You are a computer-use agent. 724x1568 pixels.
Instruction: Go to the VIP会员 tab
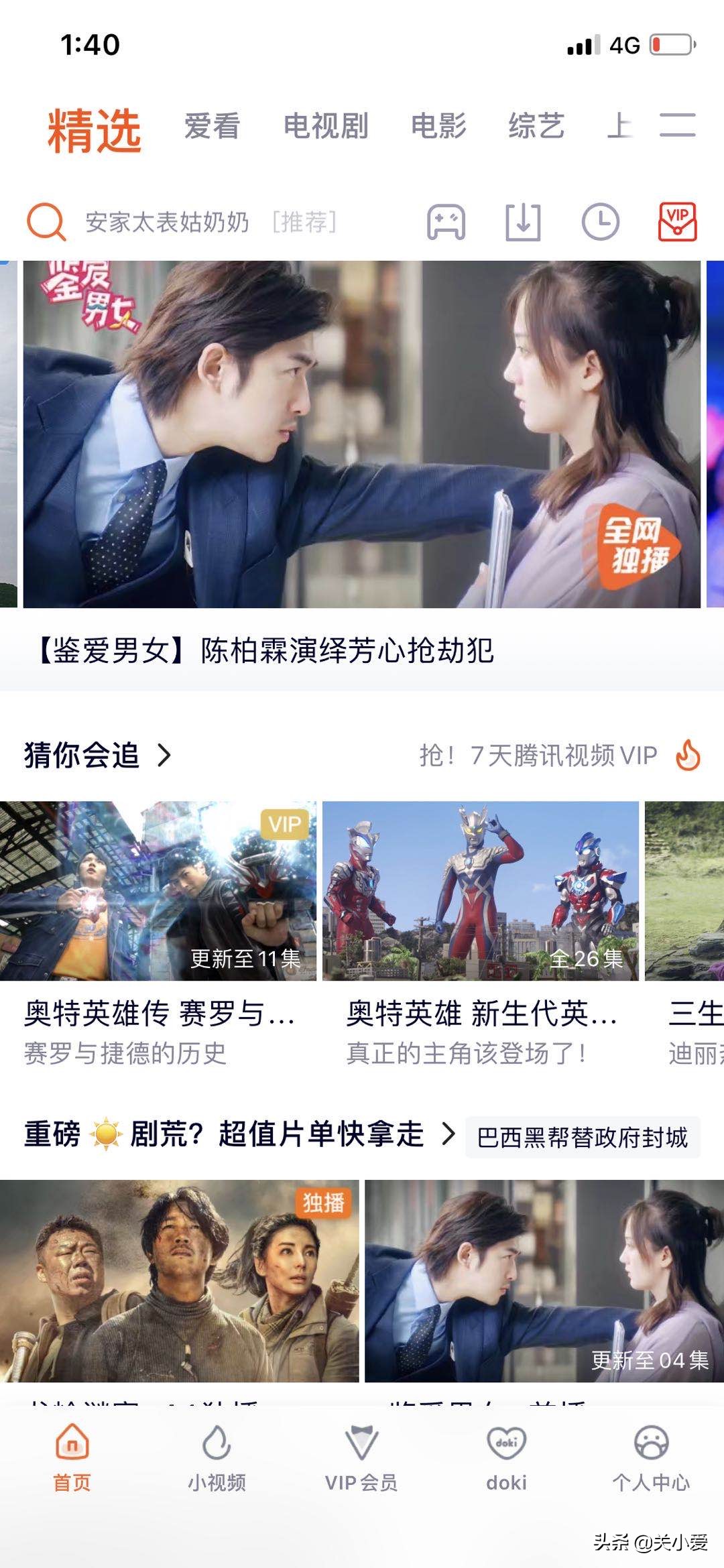[x=361, y=1456]
